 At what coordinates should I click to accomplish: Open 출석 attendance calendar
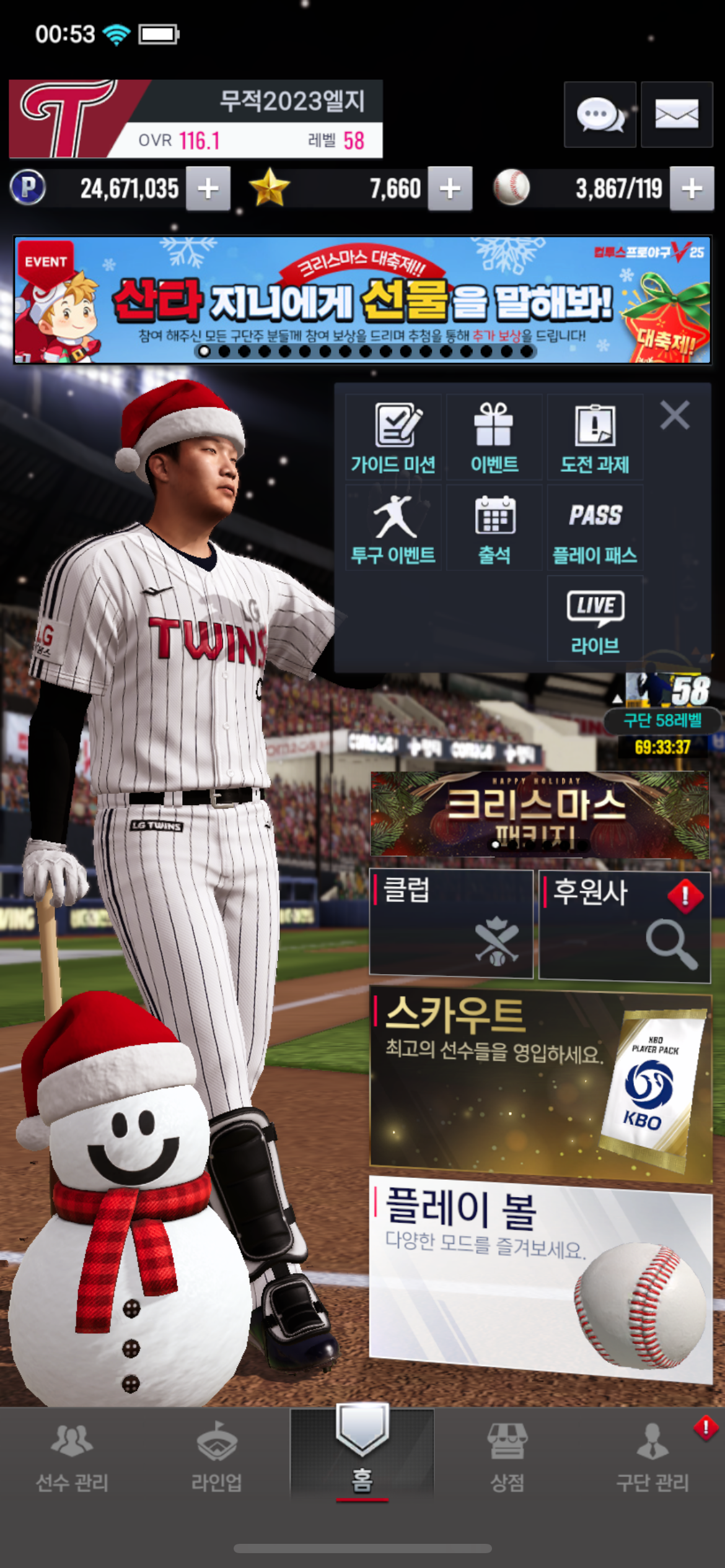click(x=494, y=528)
